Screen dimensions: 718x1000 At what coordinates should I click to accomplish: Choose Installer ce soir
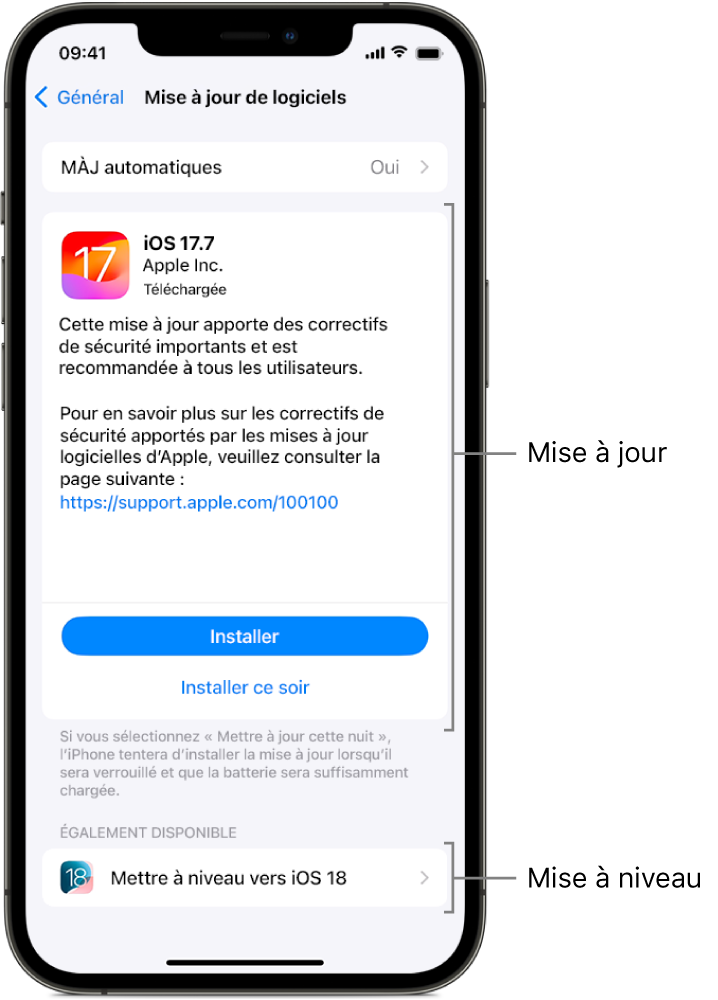244,688
